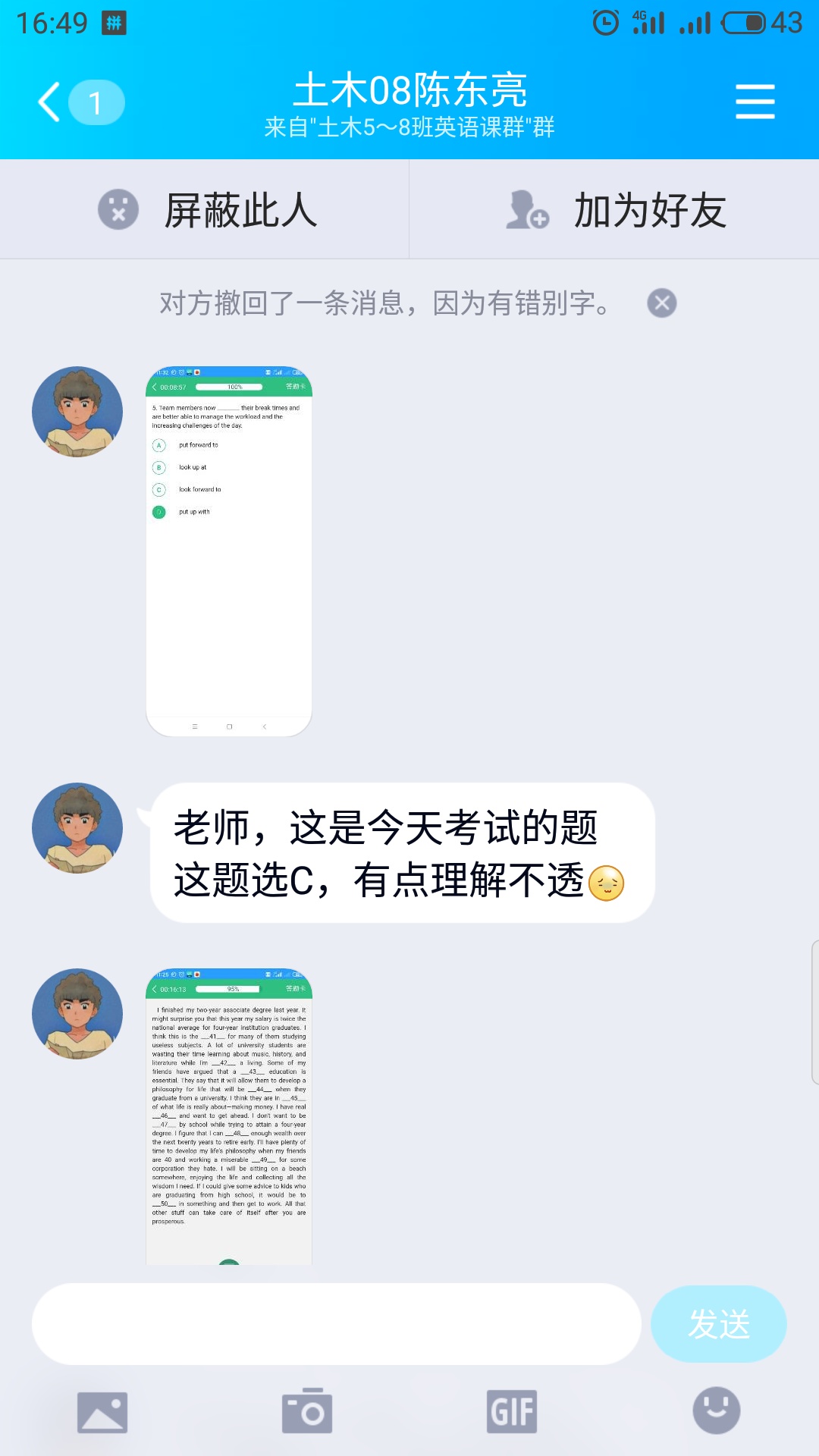Open the GIF picker
The width and height of the screenshot is (819, 1456).
pyautogui.click(x=512, y=1412)
